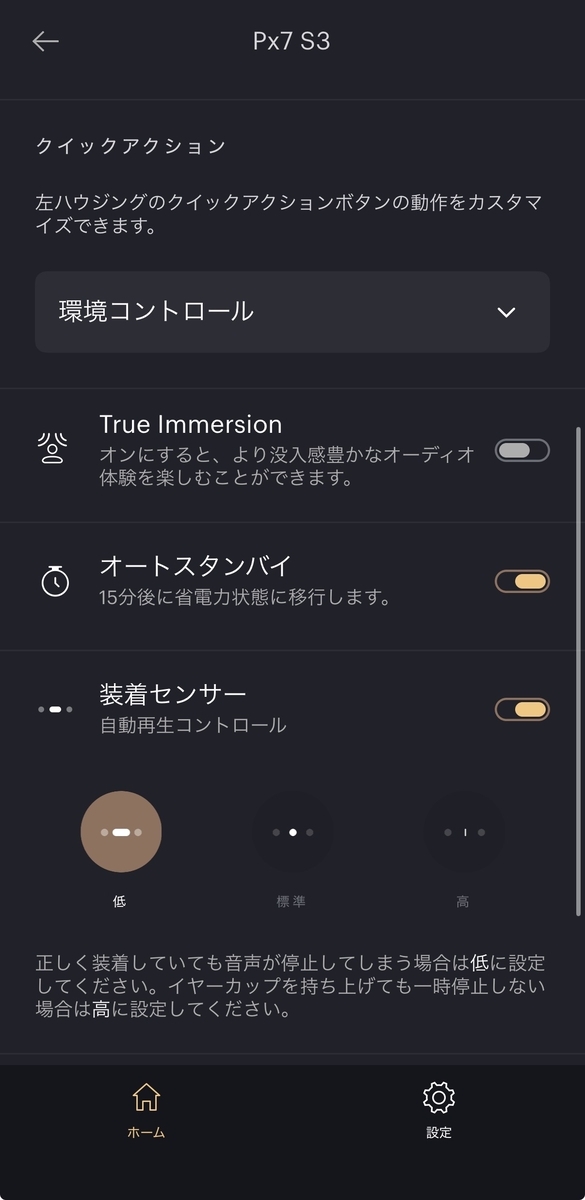Open the 環境コントロール dropdown
The image size is (585, 1200).
click(292, 312)
